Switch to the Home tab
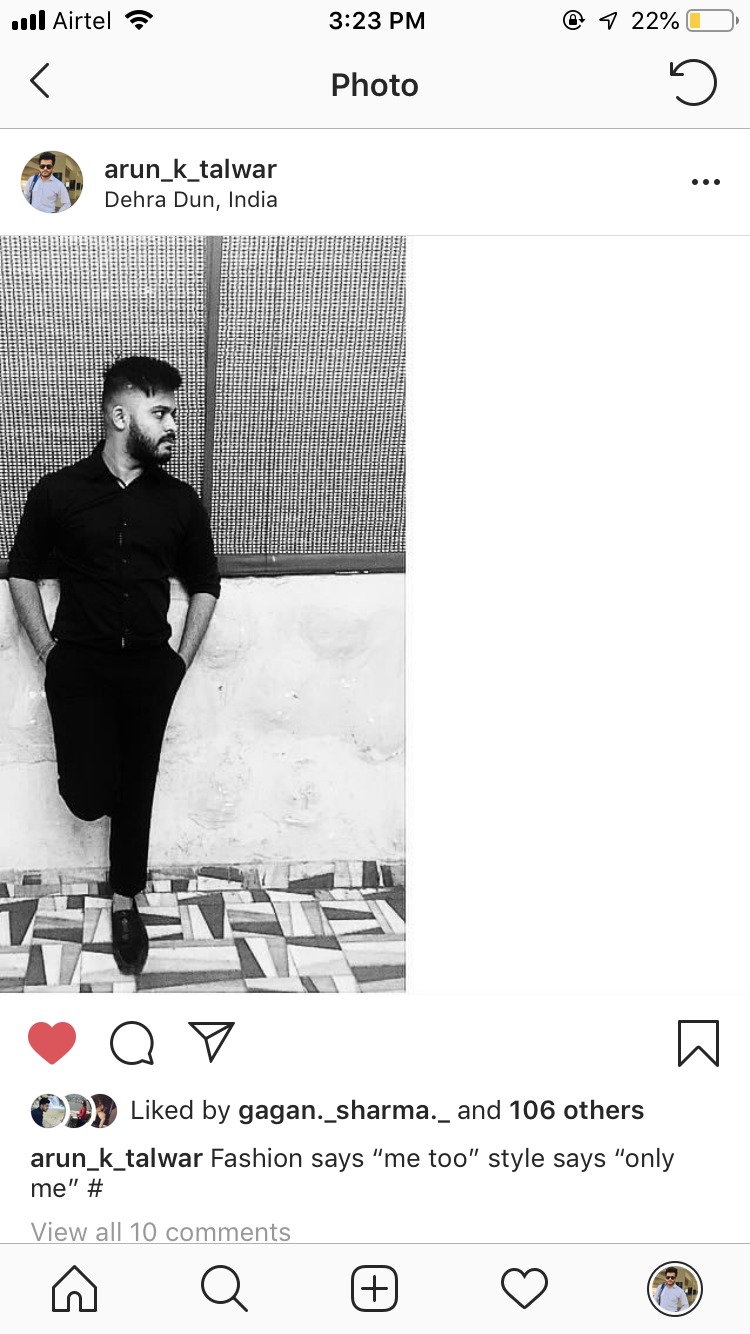This screenshot has height=1334, width=750. click(x=75, y=1288)
